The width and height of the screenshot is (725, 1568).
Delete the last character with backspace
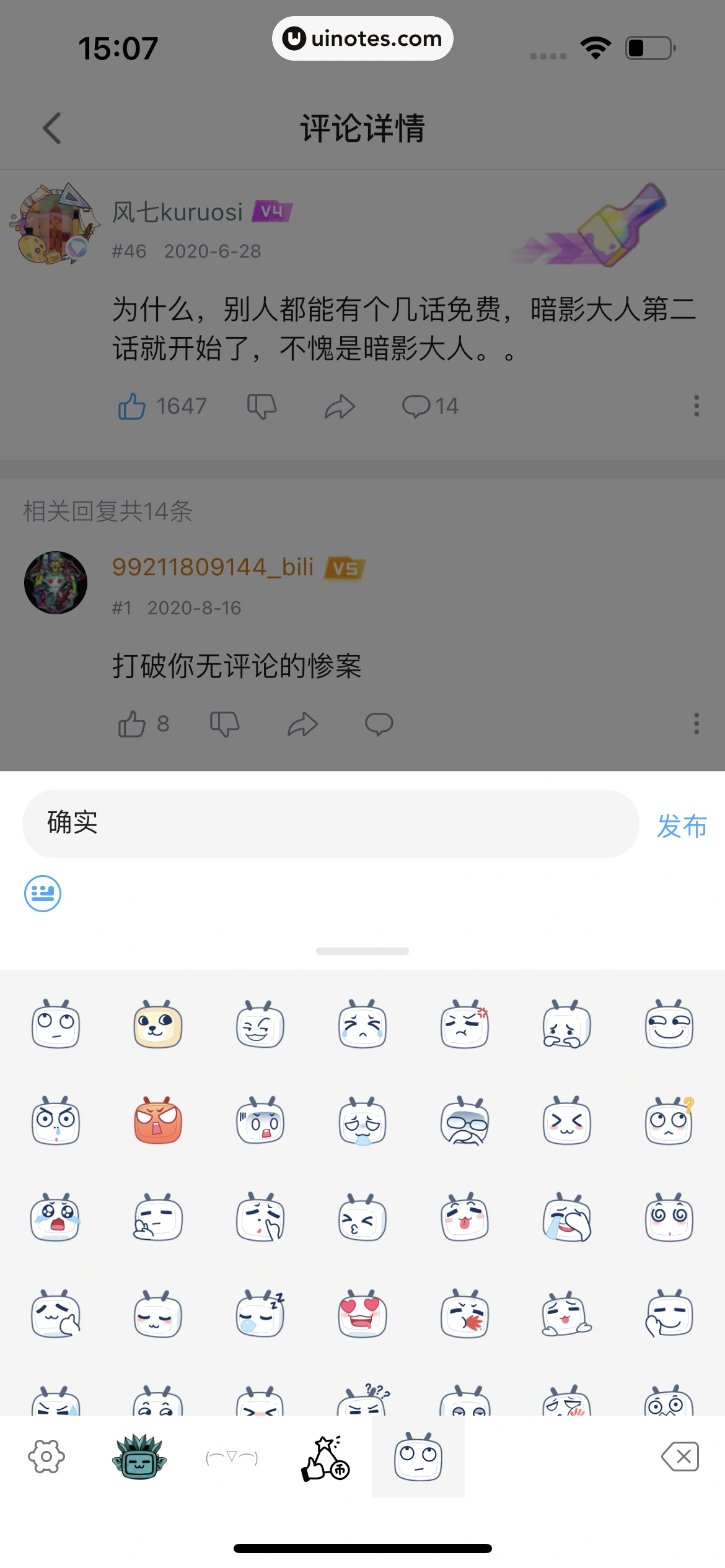coord(680,1457)
